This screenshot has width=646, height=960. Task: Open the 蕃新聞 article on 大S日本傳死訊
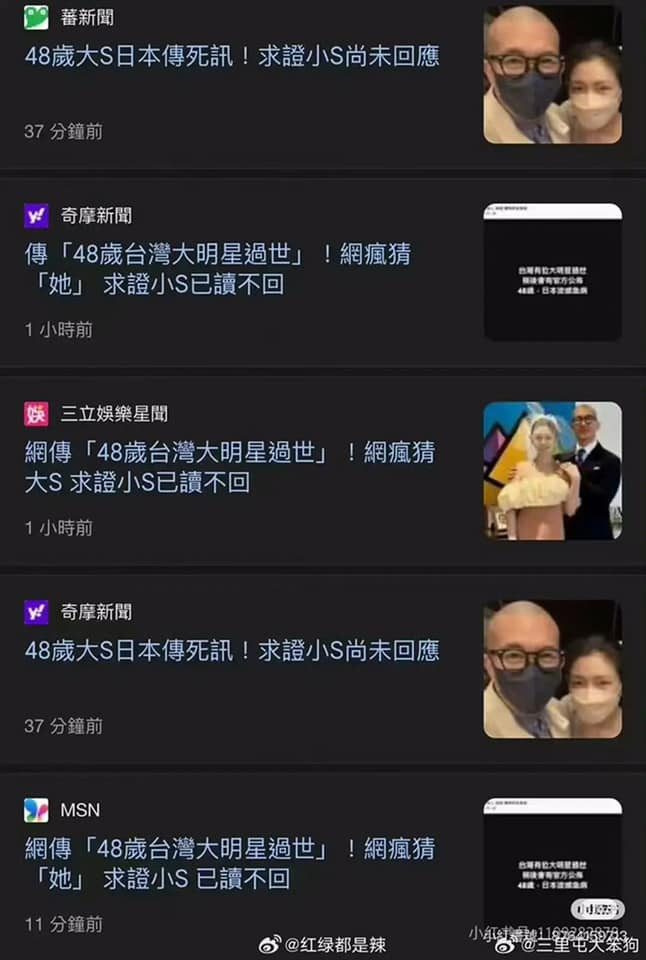pos(232,56)
